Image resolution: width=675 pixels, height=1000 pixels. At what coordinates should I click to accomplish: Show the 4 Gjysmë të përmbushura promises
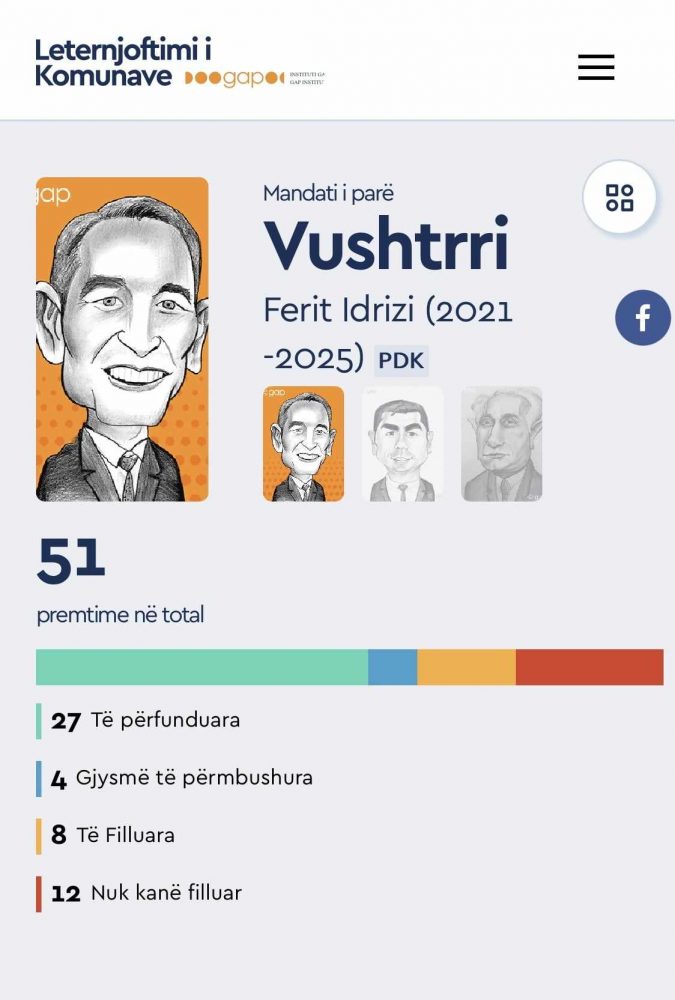[x=182, y=778]
